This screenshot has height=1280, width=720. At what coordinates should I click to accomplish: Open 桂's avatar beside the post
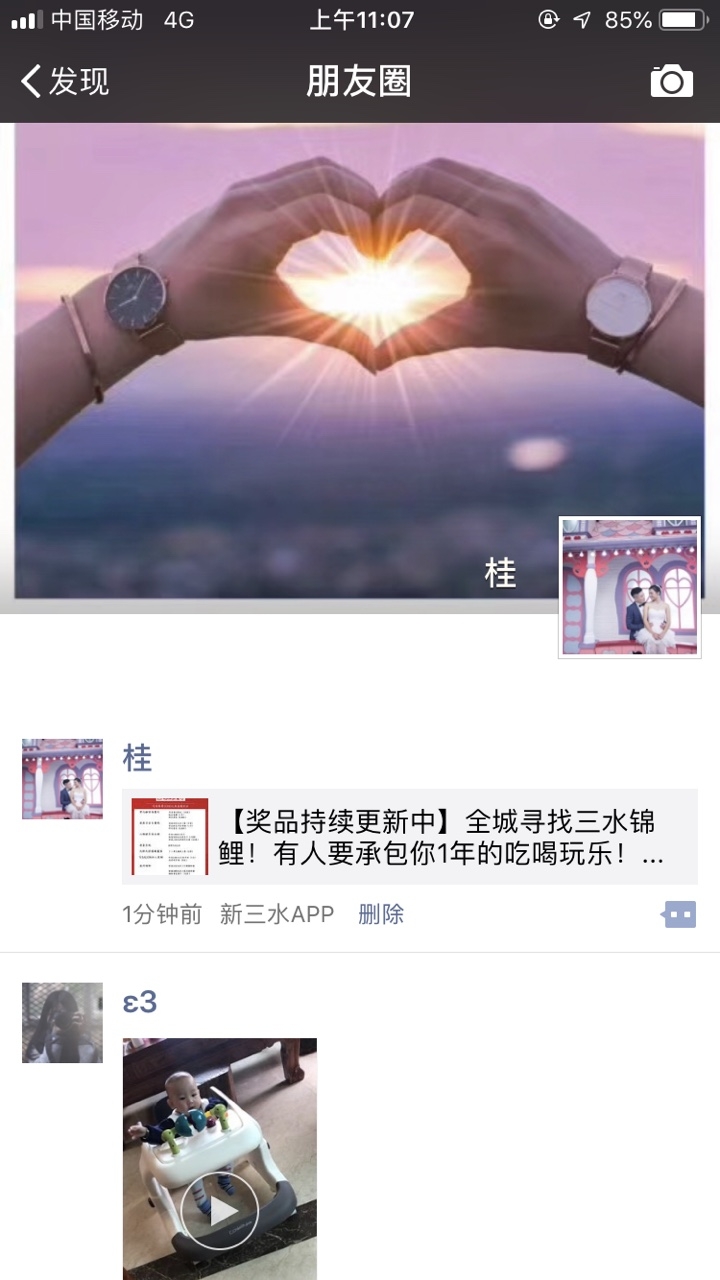pos(62,779)
